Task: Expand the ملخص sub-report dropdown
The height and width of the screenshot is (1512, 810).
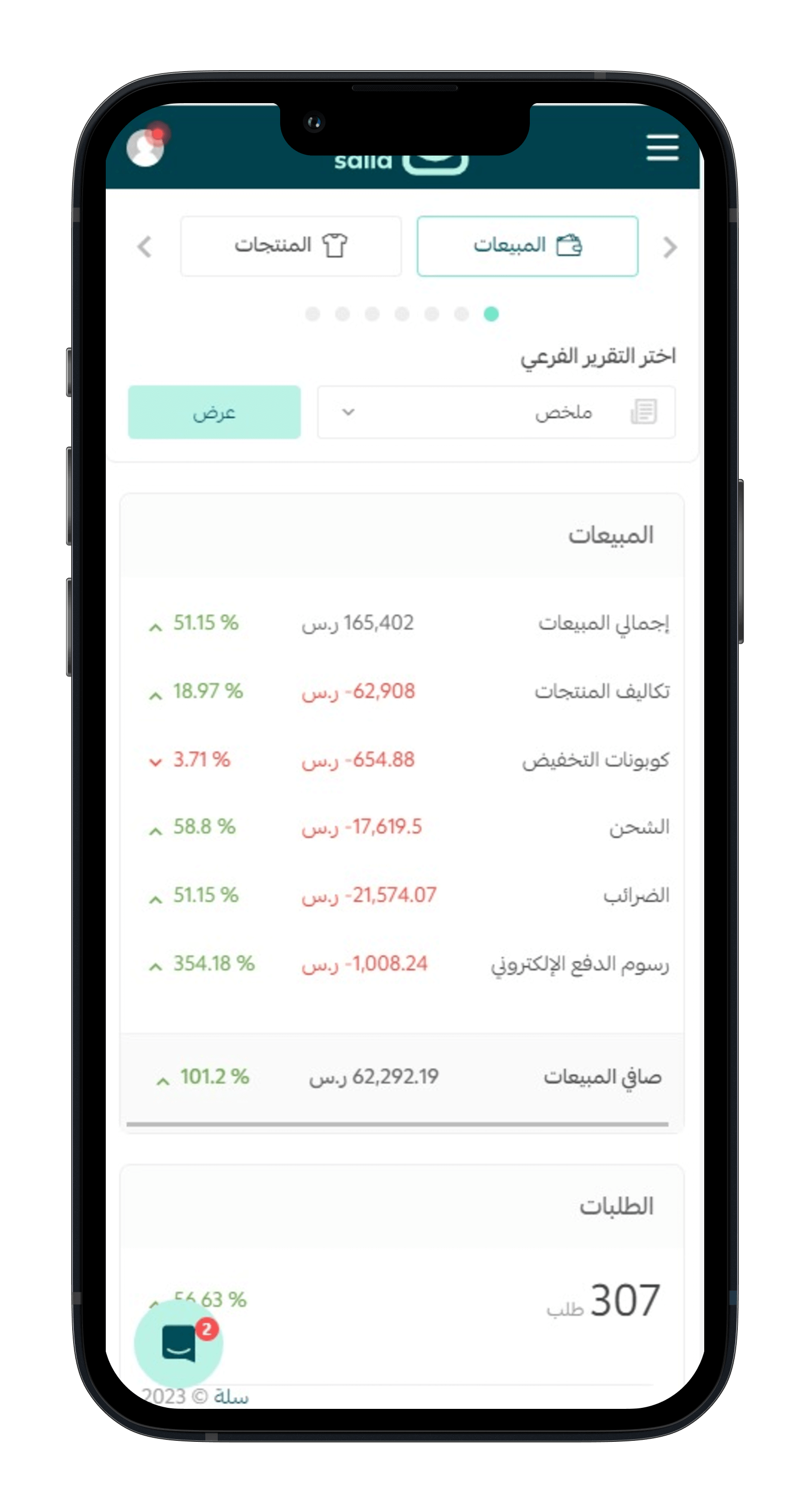Action: pos(496,412)
